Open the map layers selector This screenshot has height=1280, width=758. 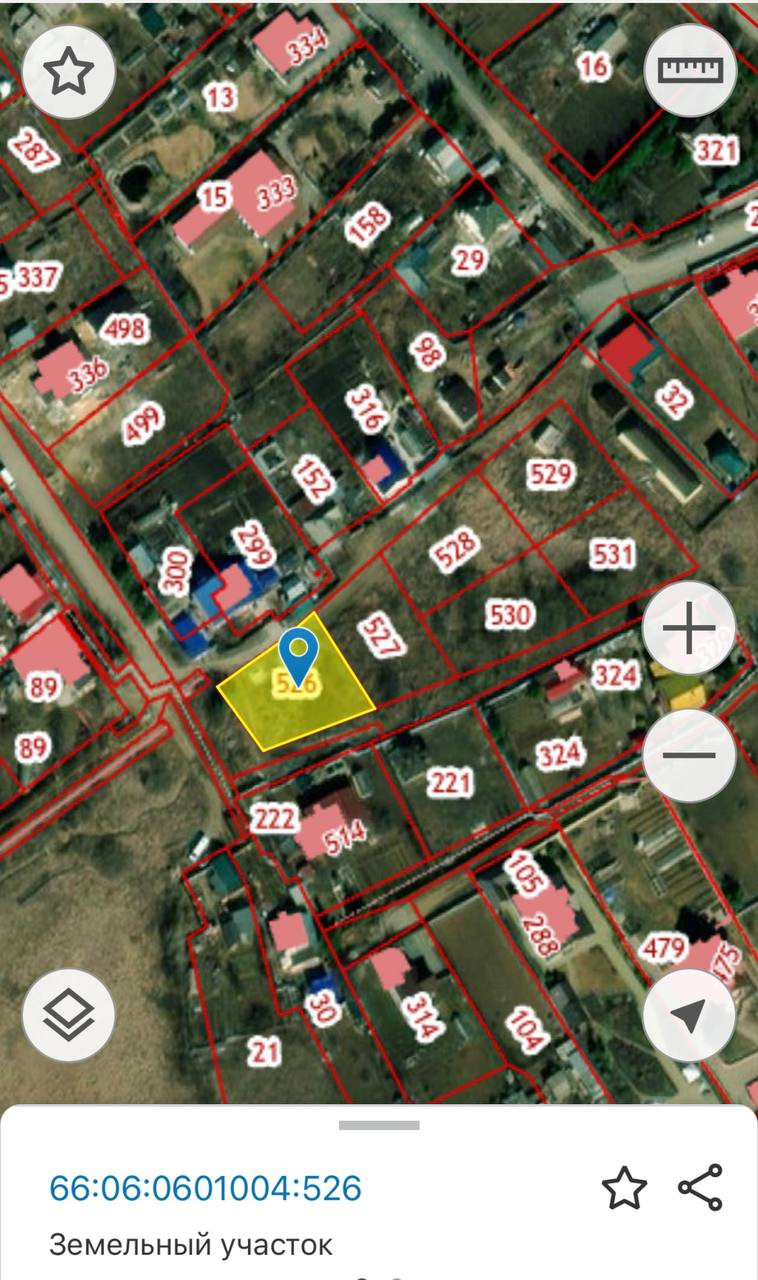tap(69, 1015)
